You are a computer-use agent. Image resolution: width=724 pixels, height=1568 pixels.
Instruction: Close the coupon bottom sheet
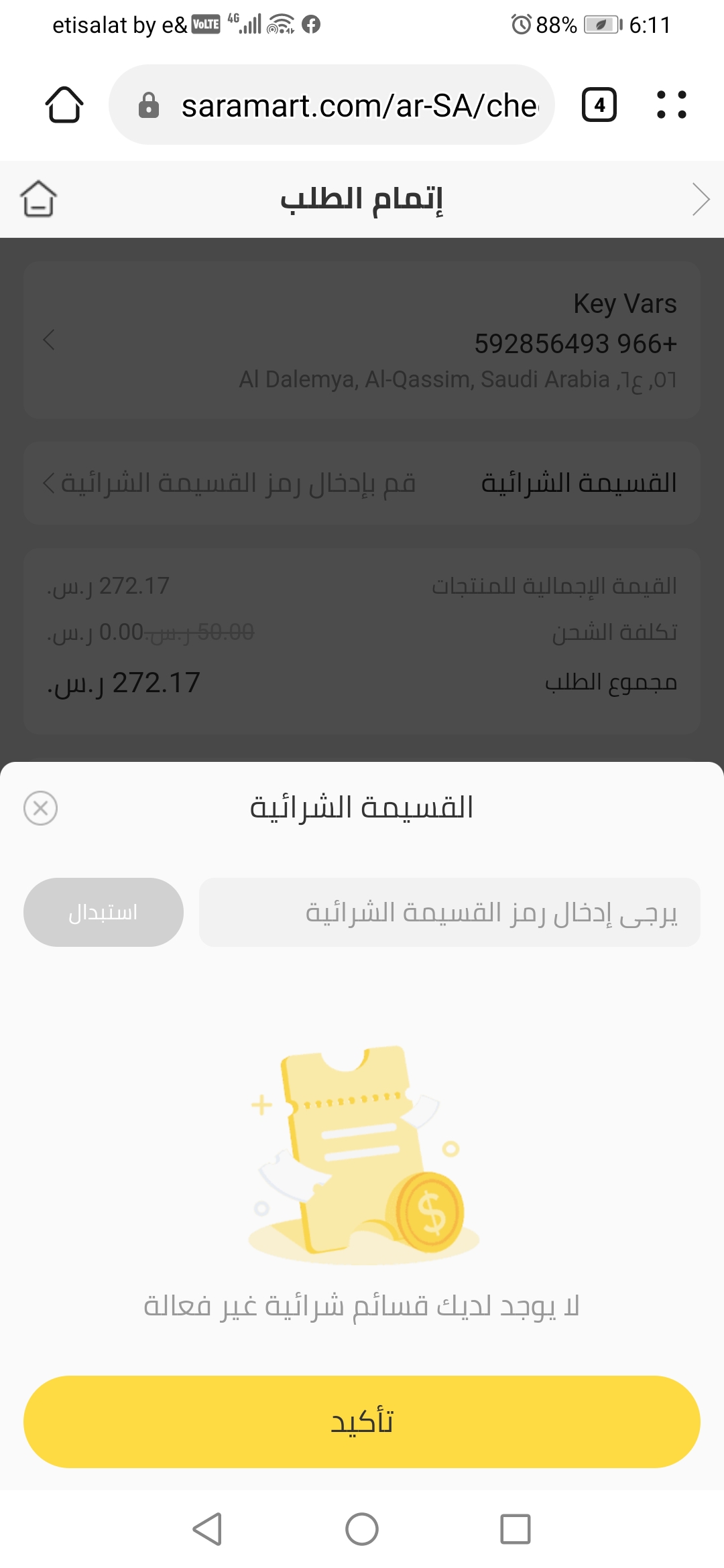[x=40, y=807]
